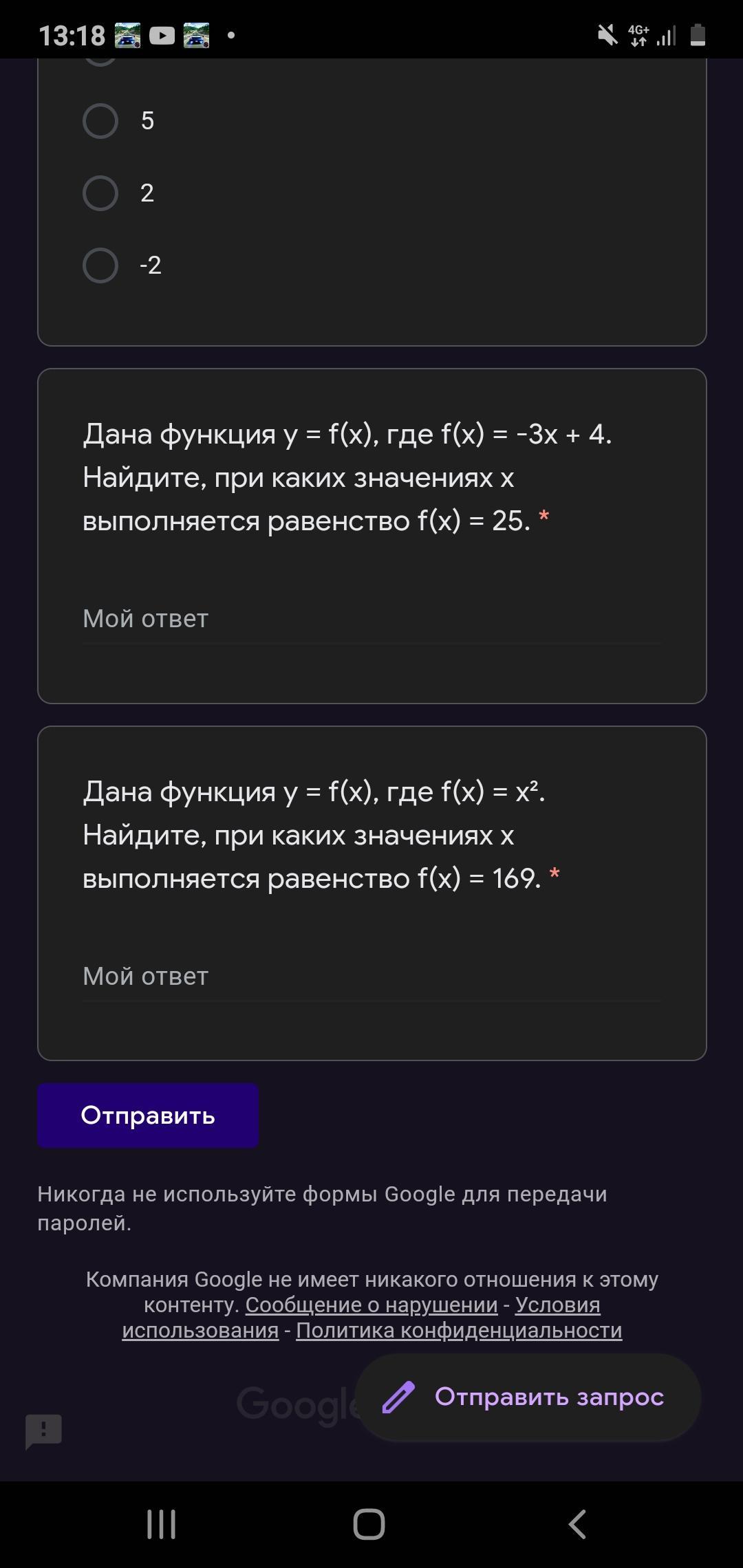
Task: Choose the radio option 2
Action: tap(100, 193)
